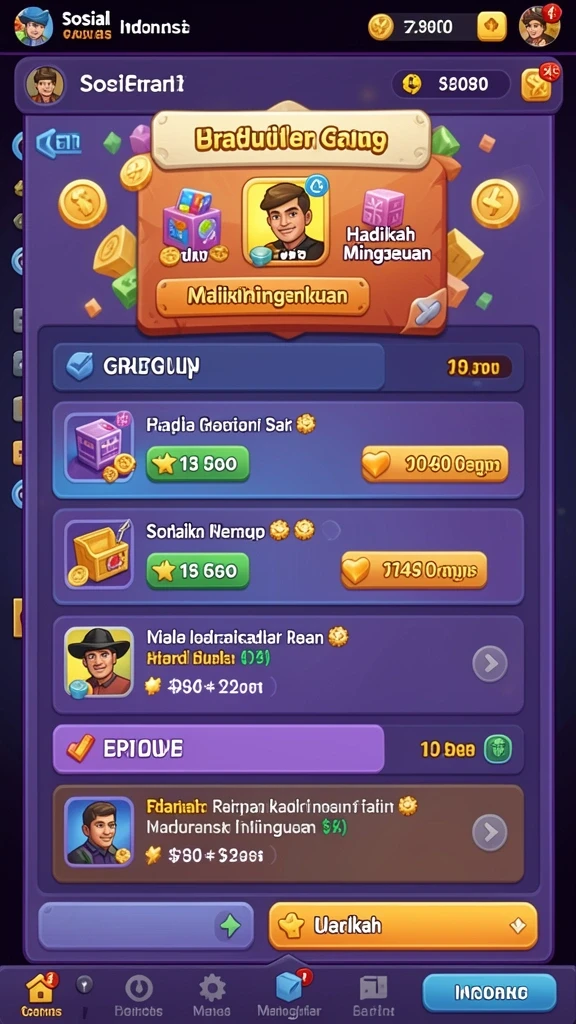The image size is (576, 1024).
Task: Tap the purple button with the green diamond
Action: (146, 925)
